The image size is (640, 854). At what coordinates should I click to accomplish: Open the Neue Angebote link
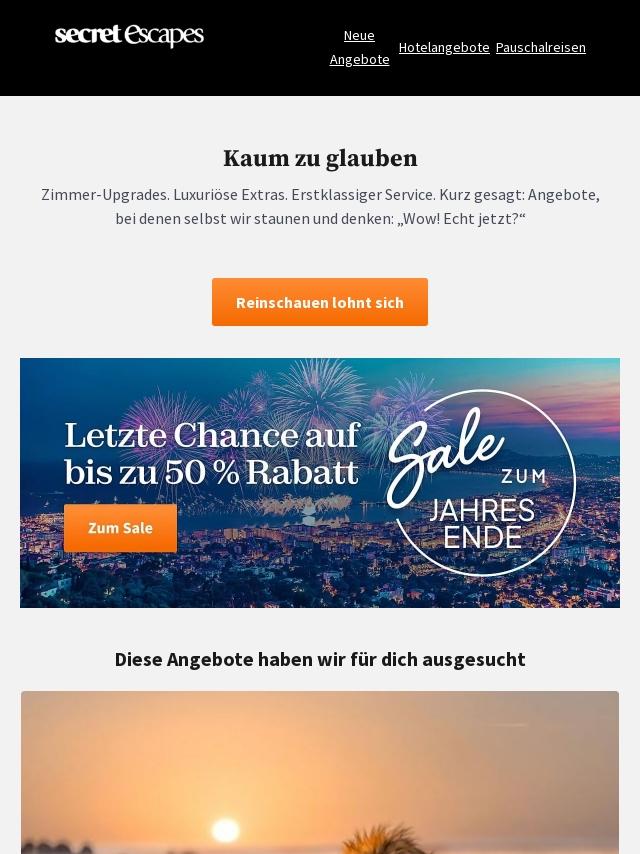359,47
